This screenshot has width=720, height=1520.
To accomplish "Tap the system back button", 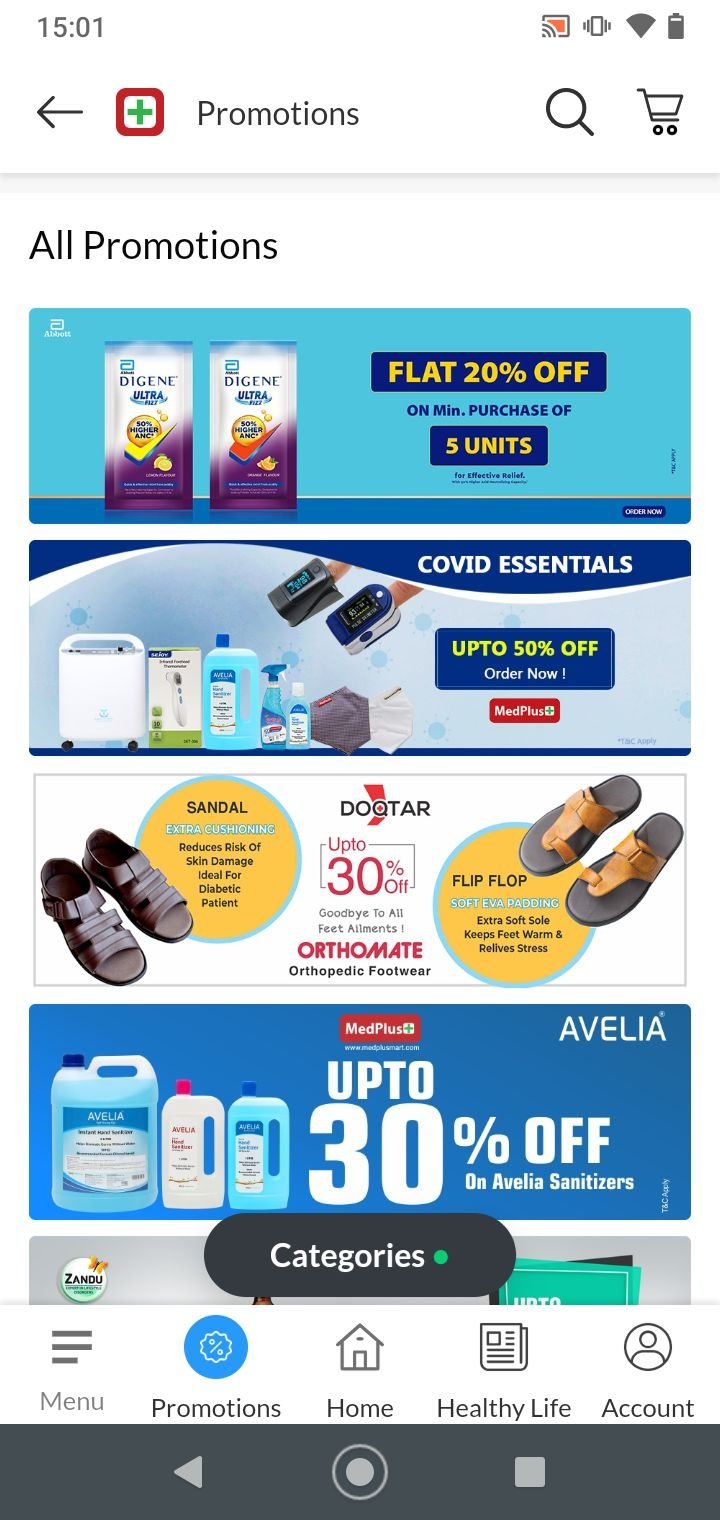I will pyautogui.click(x=188, y=1472).
